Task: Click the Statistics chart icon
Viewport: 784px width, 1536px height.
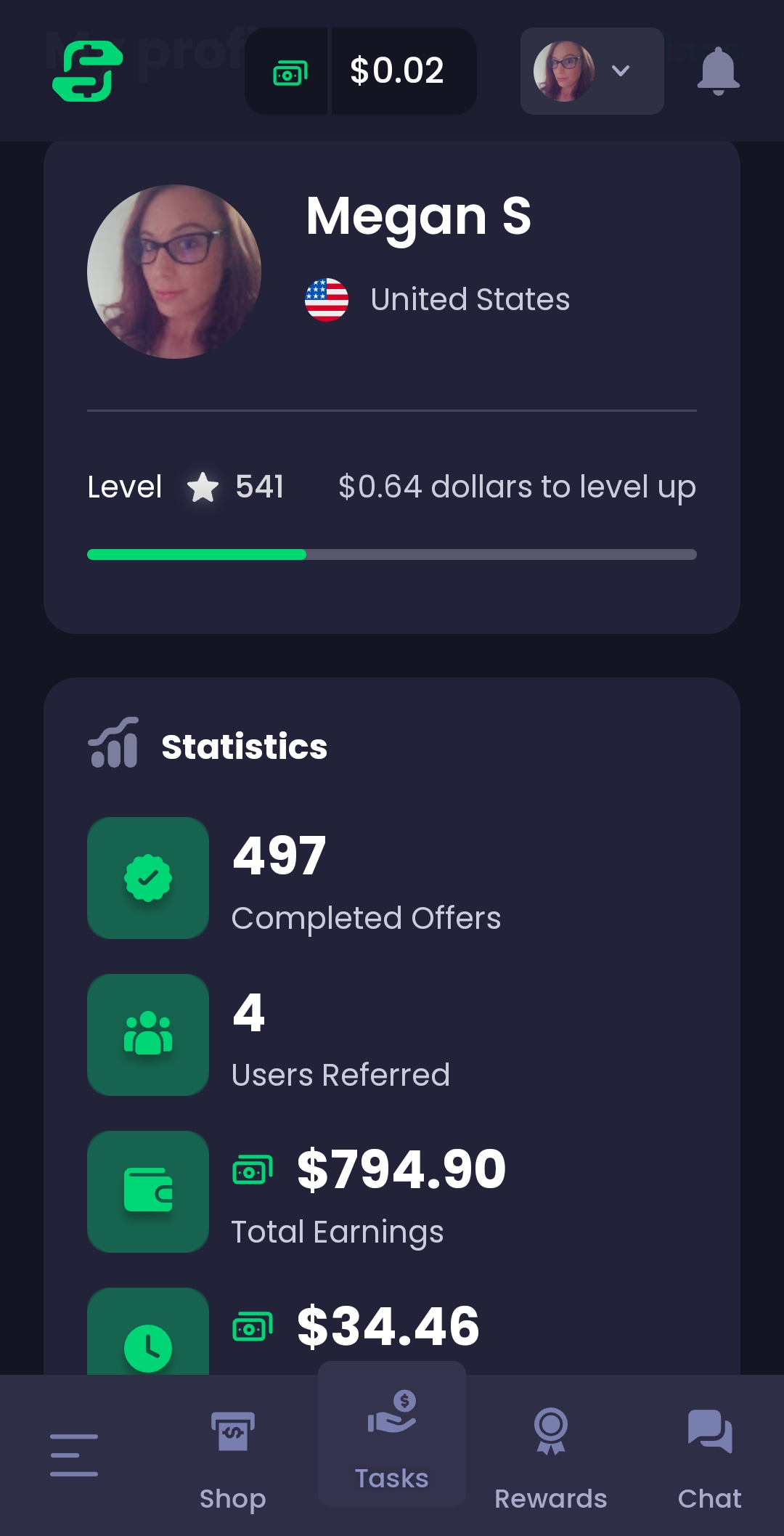Action: [114, 745]
